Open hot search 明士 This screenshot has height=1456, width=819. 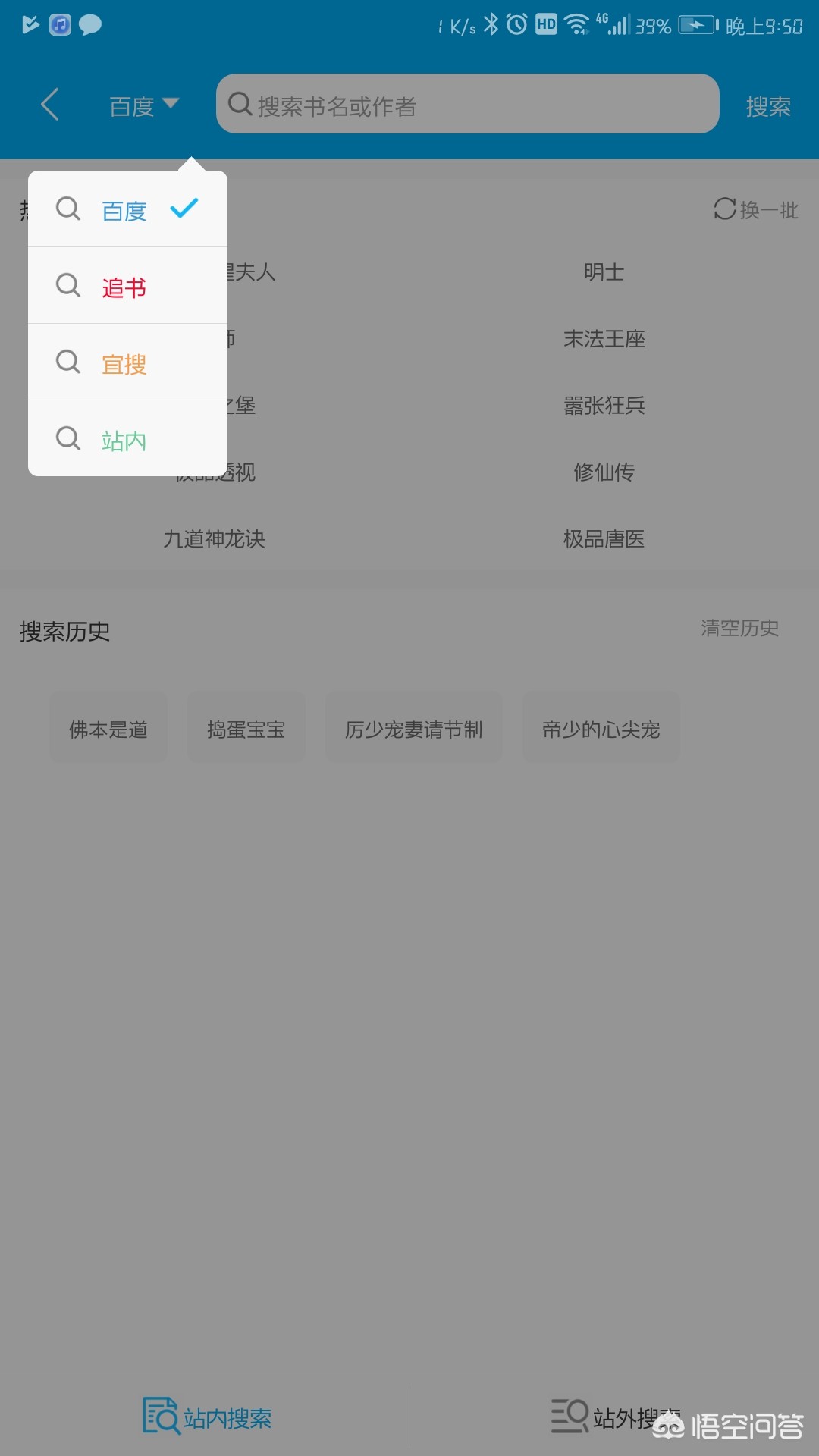[x=604, y=272]
